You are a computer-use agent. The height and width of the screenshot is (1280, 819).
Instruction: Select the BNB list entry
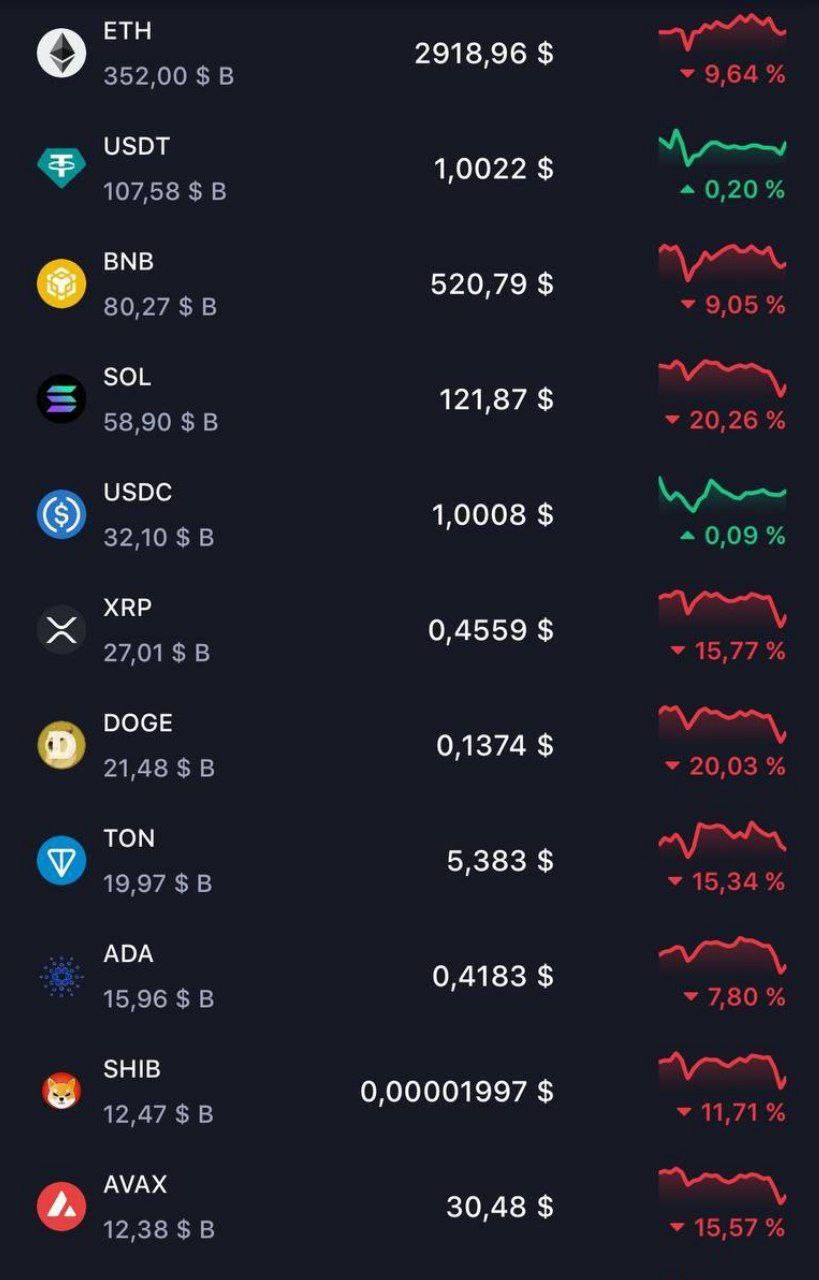coord(409,284)
